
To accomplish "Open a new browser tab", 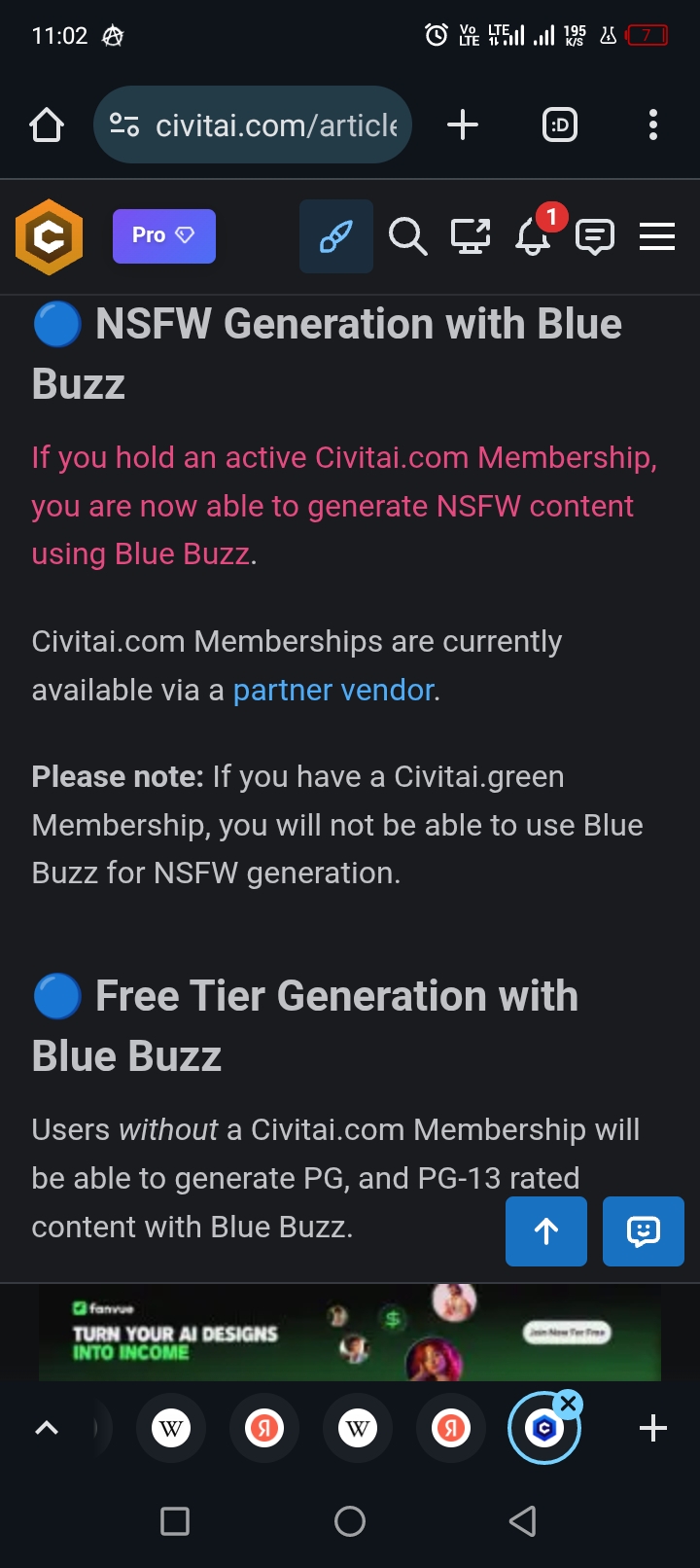I will click(463, 125).
